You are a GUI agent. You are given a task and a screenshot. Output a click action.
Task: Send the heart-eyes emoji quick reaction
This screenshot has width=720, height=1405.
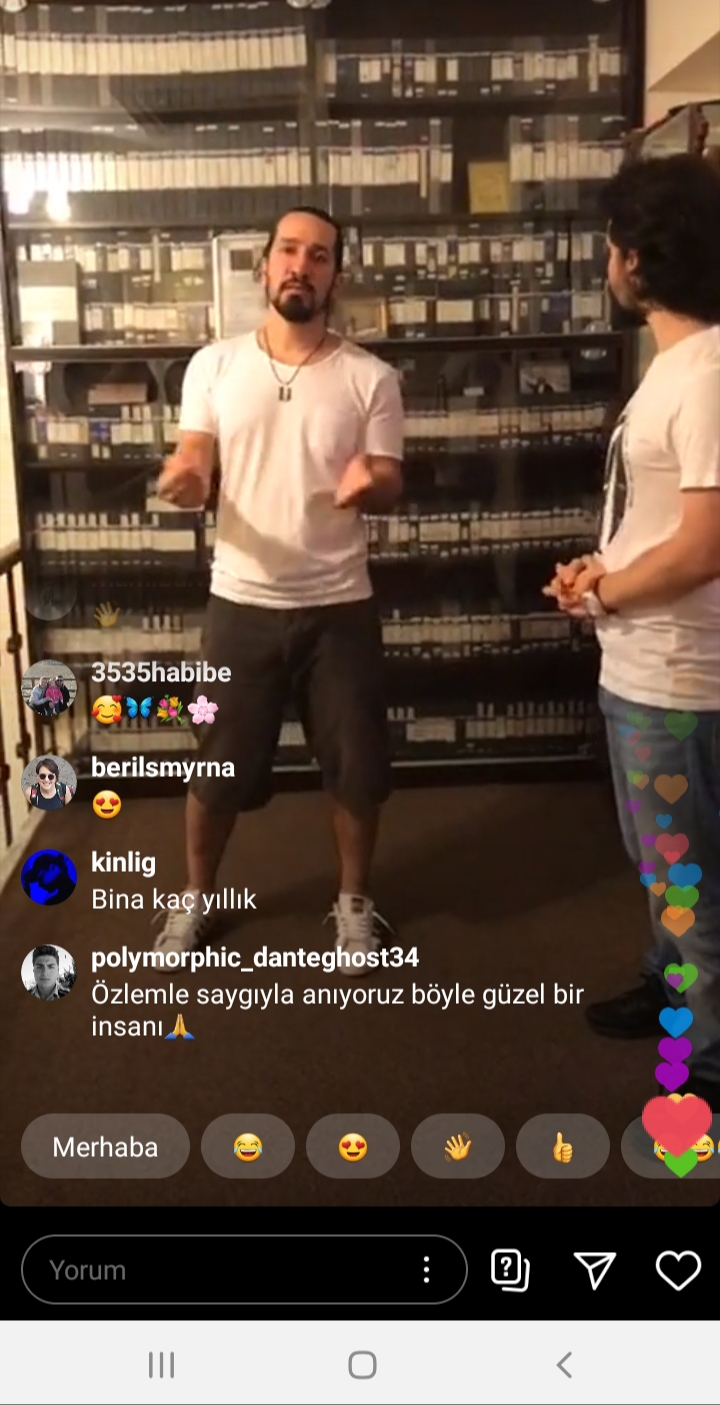click(x=353, y=1147)
